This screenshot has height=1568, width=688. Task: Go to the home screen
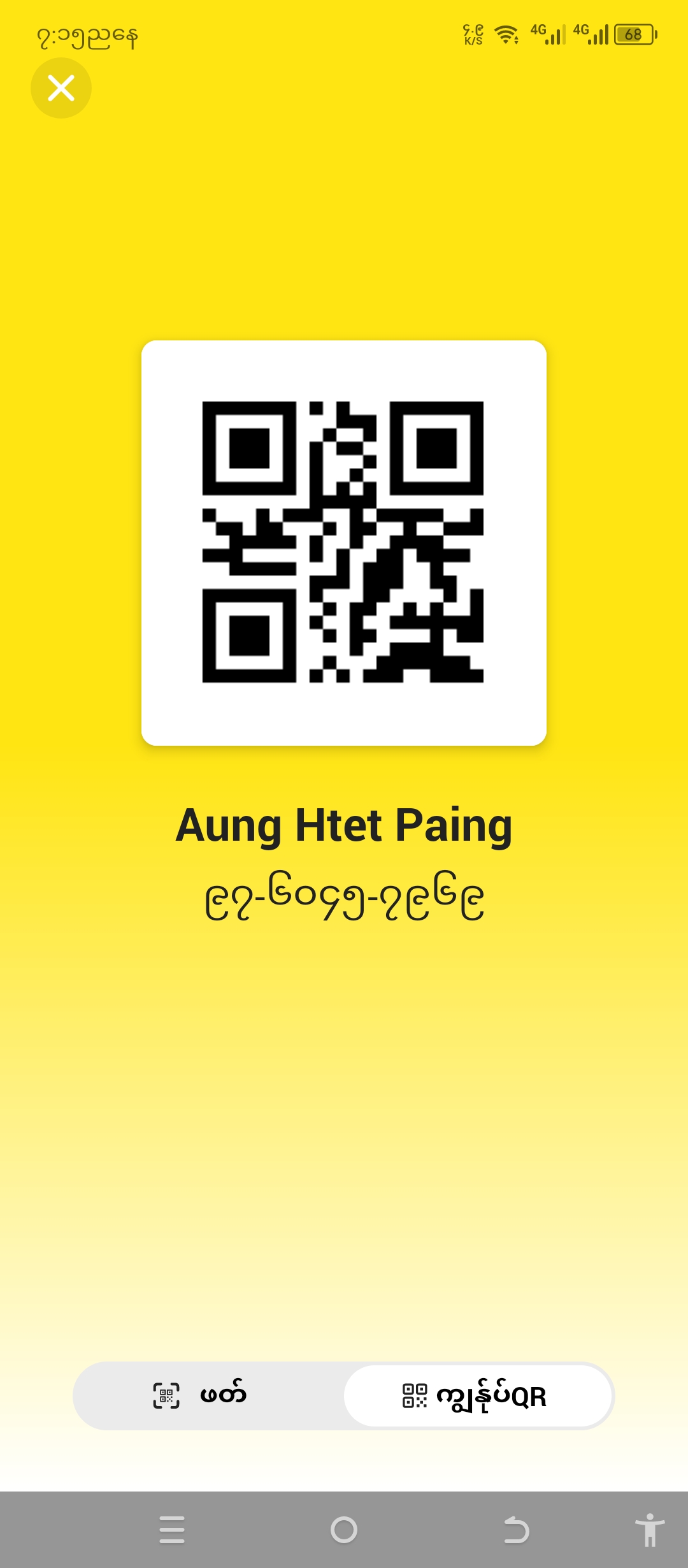coord(344,1530)
